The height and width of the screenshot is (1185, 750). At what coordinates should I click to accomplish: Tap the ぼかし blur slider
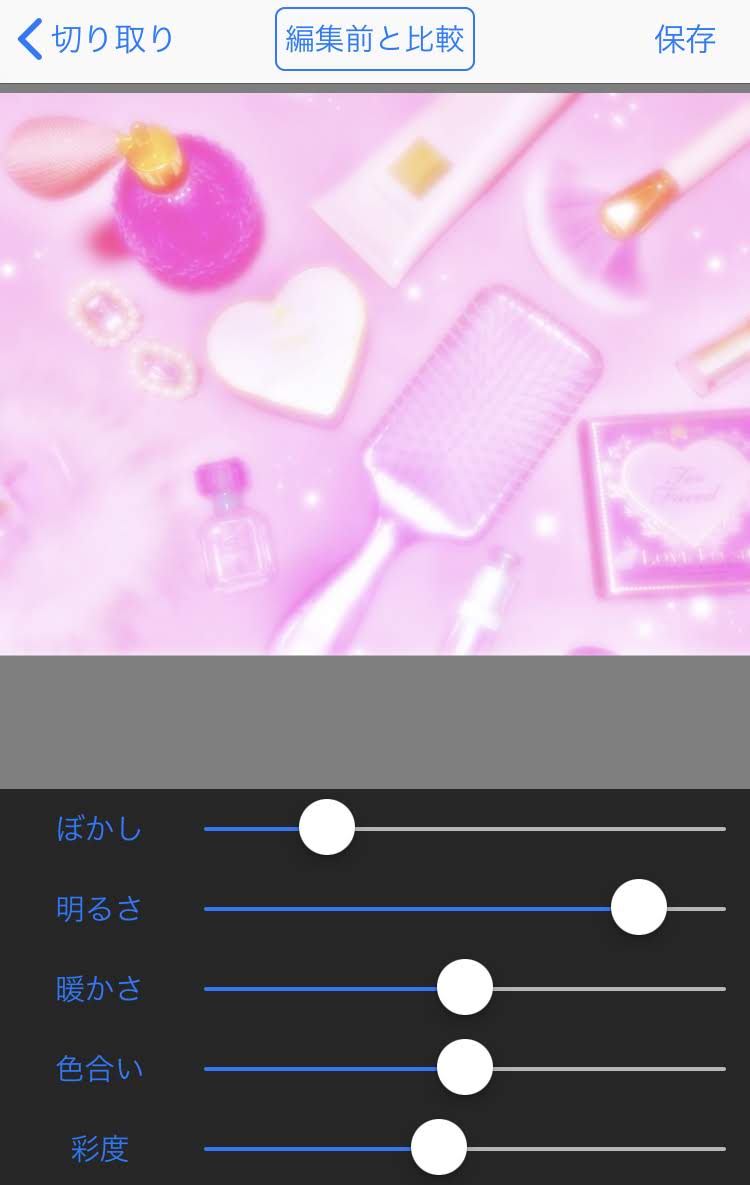tap(327, 828)
